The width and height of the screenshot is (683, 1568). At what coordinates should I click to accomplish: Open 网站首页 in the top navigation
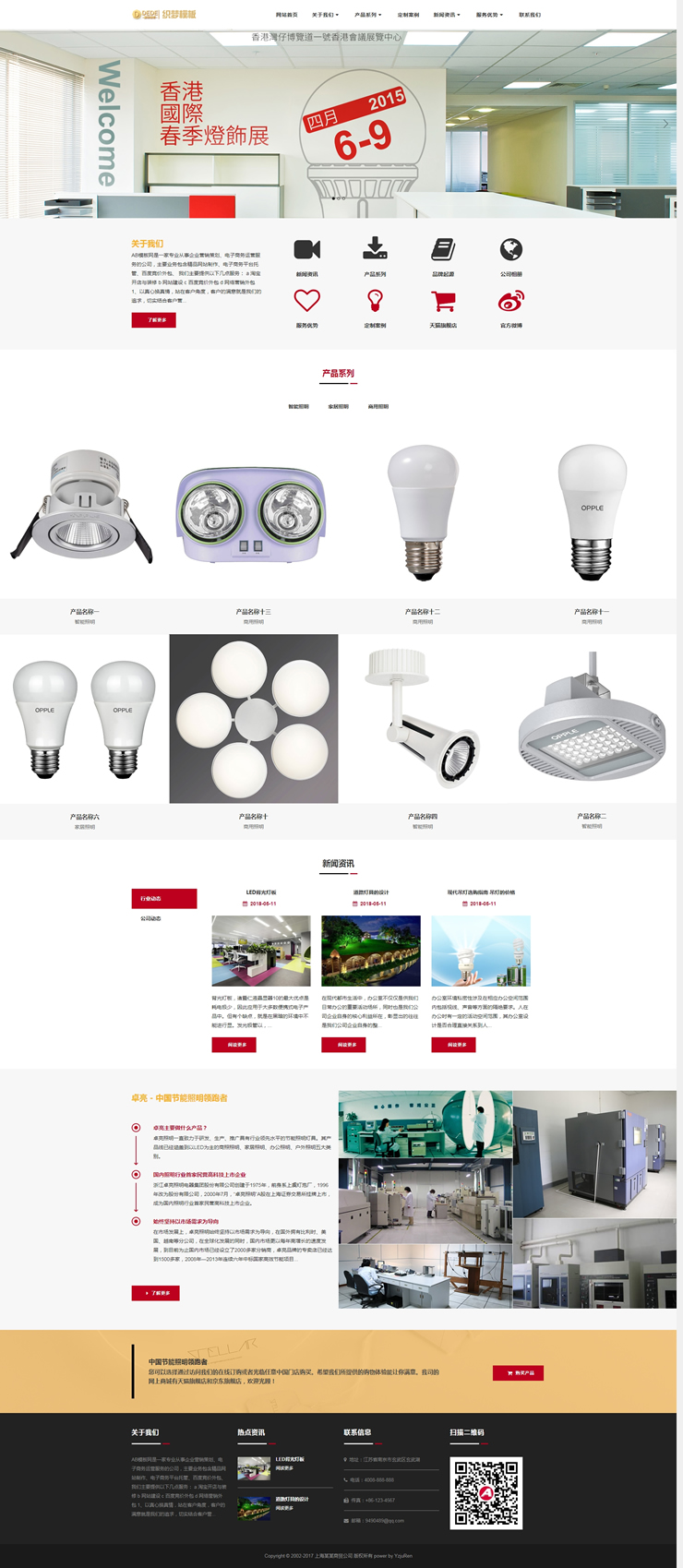click(x=286, y=15)
